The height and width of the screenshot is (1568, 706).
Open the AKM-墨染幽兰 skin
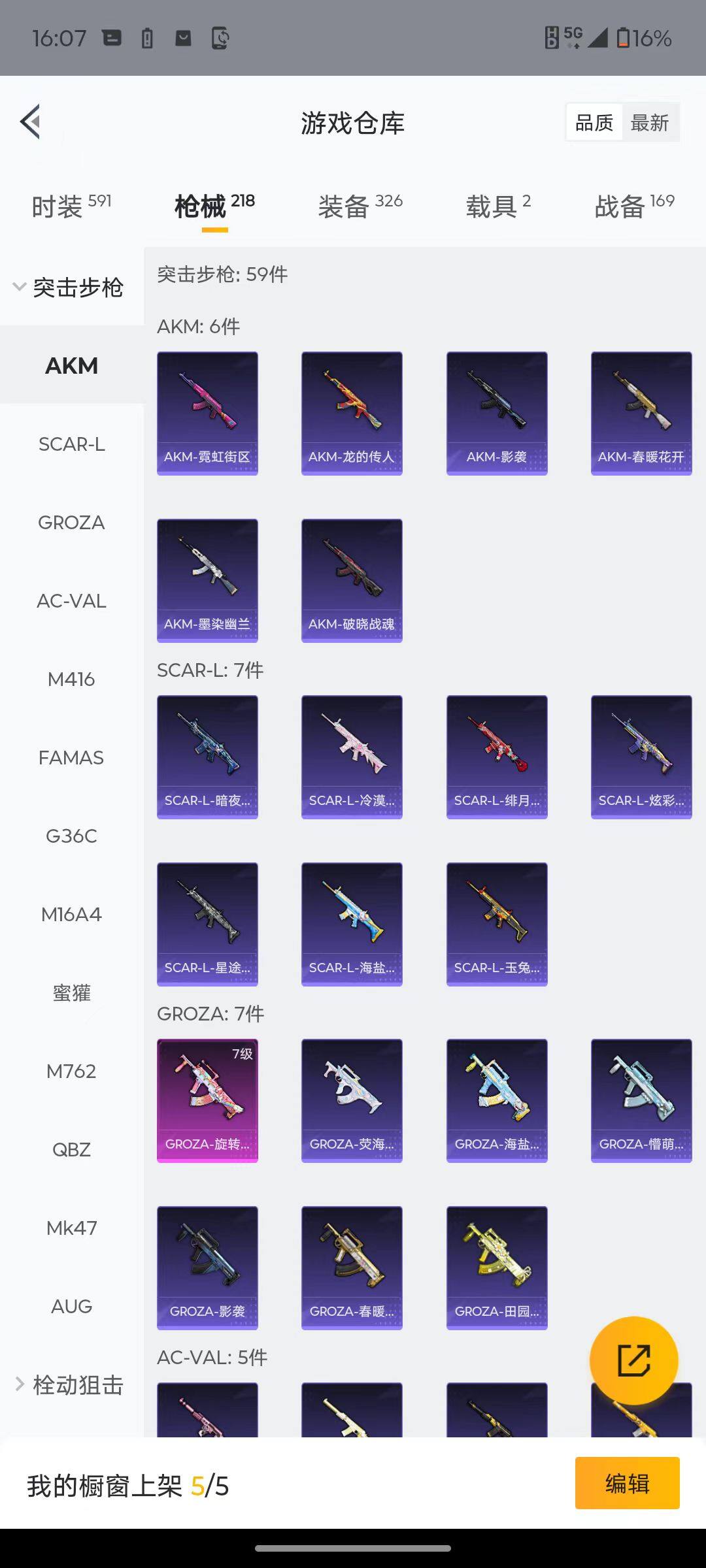pyautogui.click(x=207, y=581)
